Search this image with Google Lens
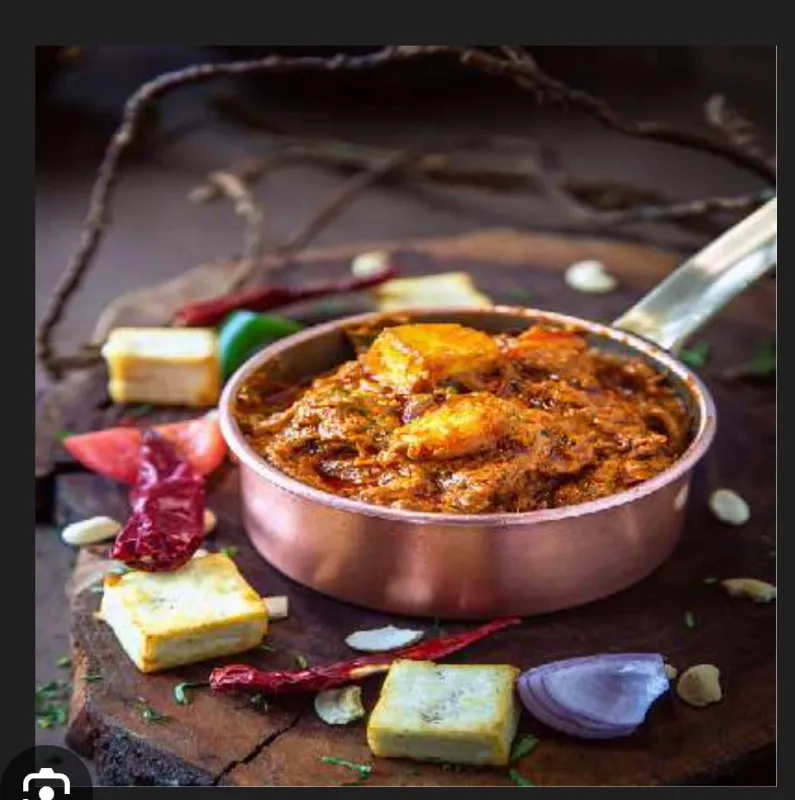Viewport: 795px width, 800px height. pyautogui.click(x=46, y=783)
